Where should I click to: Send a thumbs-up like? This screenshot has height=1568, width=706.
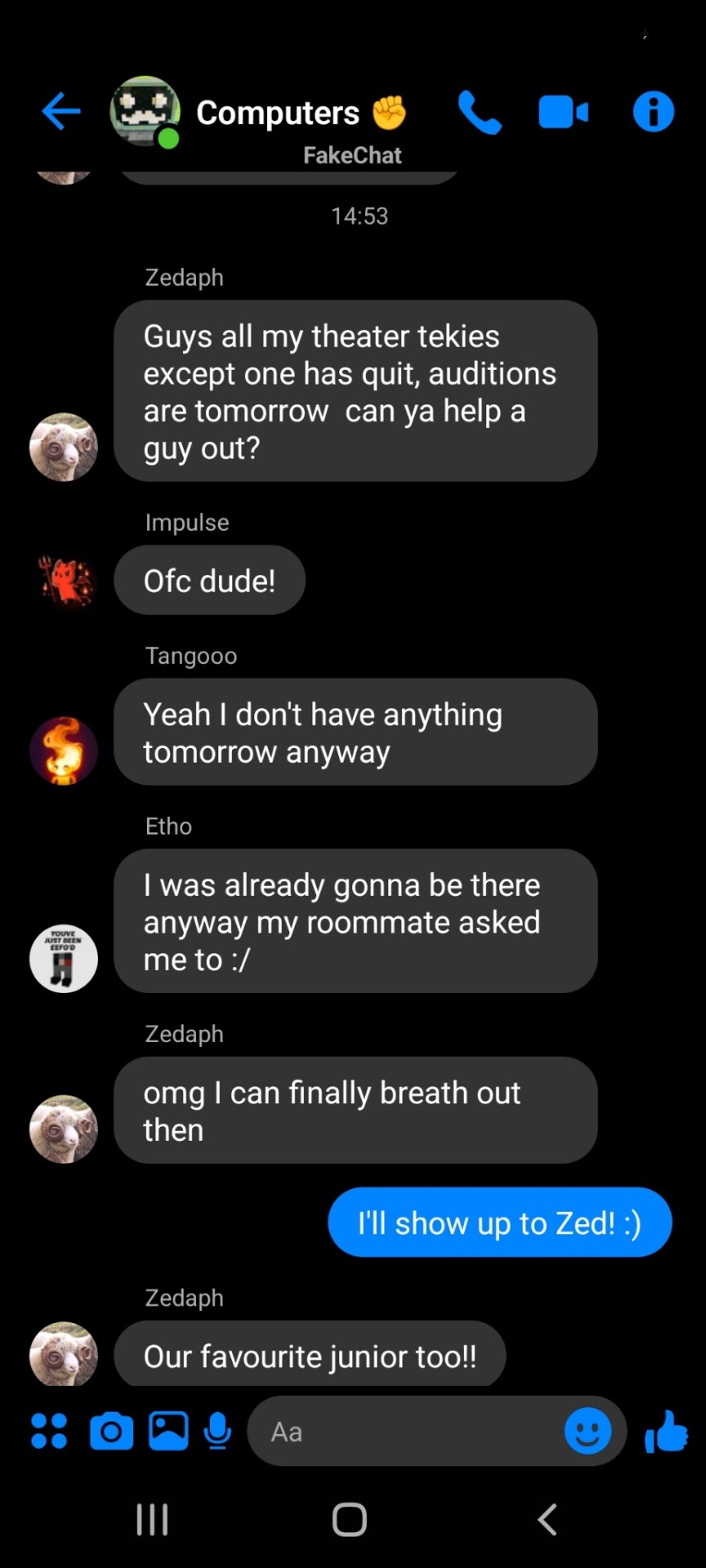pyautogui.click(x=666, y=1431)
